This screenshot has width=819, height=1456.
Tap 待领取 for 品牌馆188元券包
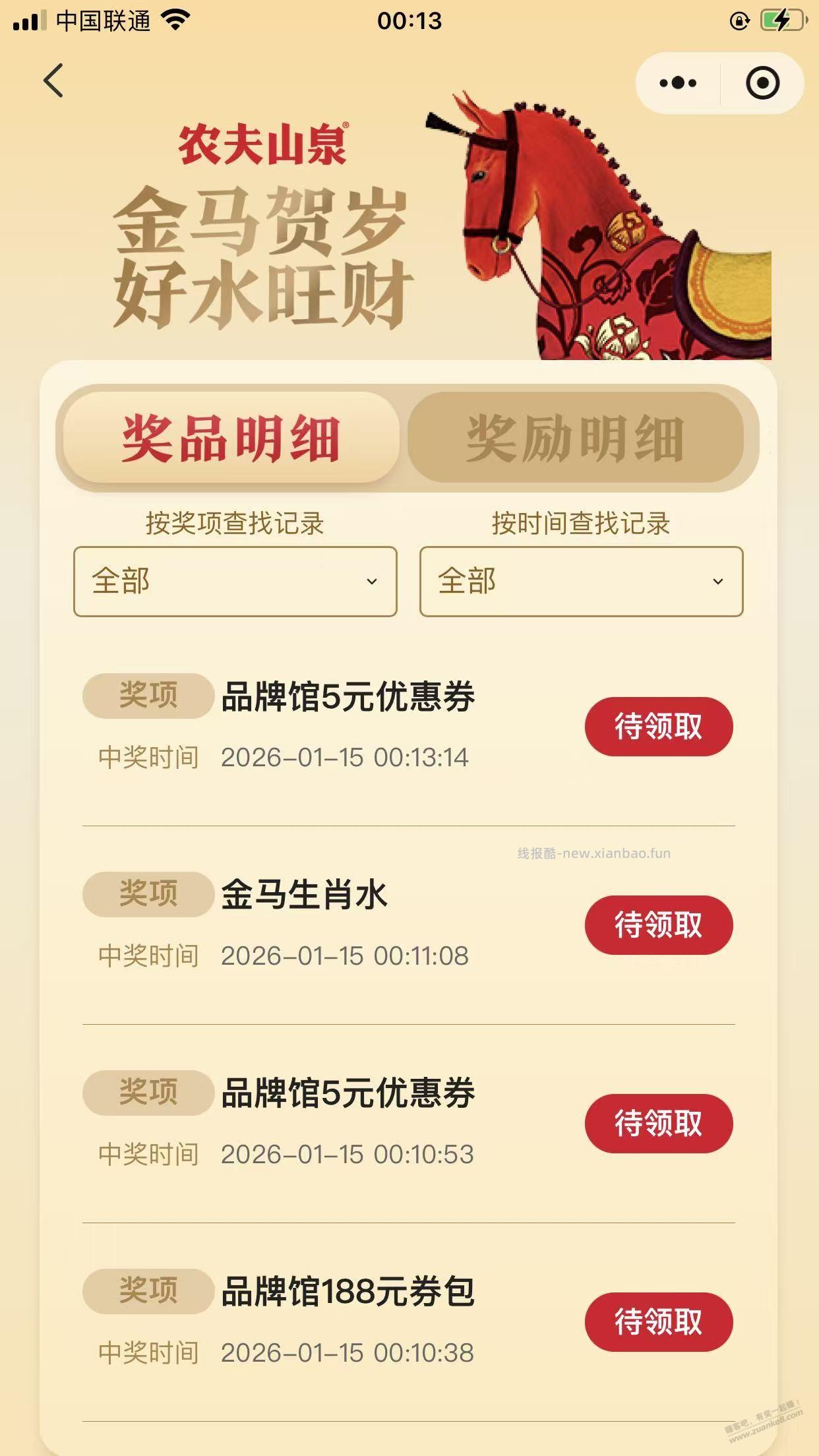click(x=660, y=1321)
